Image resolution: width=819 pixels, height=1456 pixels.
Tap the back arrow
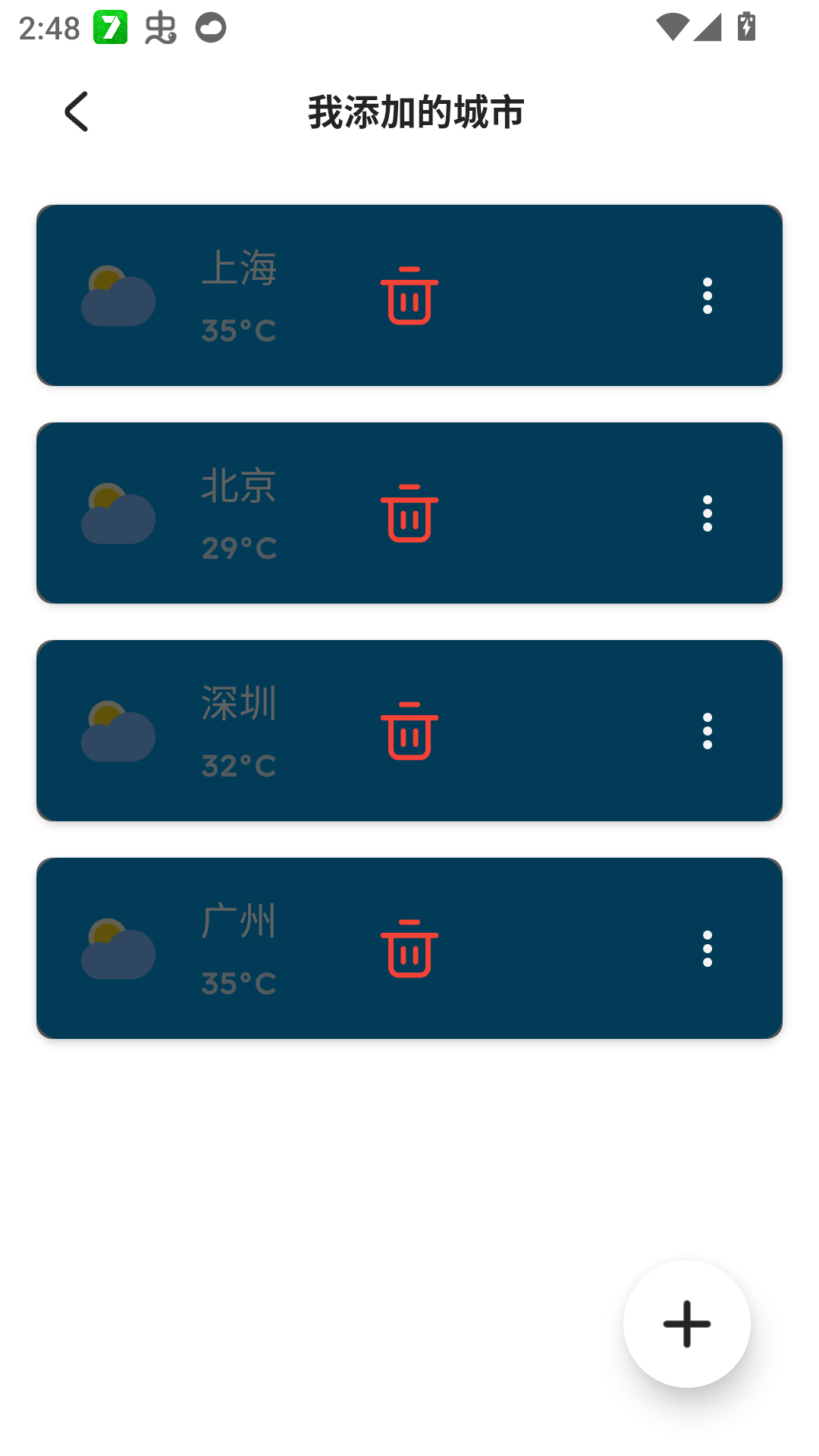(76, 110)
